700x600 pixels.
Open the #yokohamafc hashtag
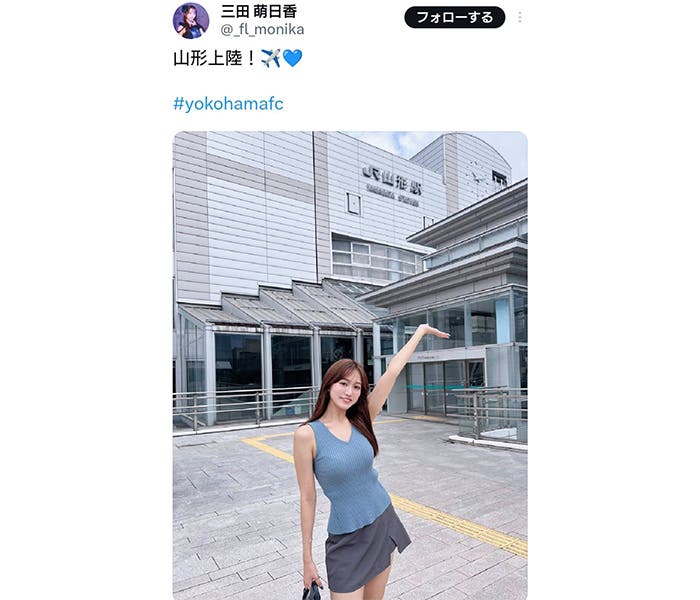pyautogui.click(x=228, y=103)
